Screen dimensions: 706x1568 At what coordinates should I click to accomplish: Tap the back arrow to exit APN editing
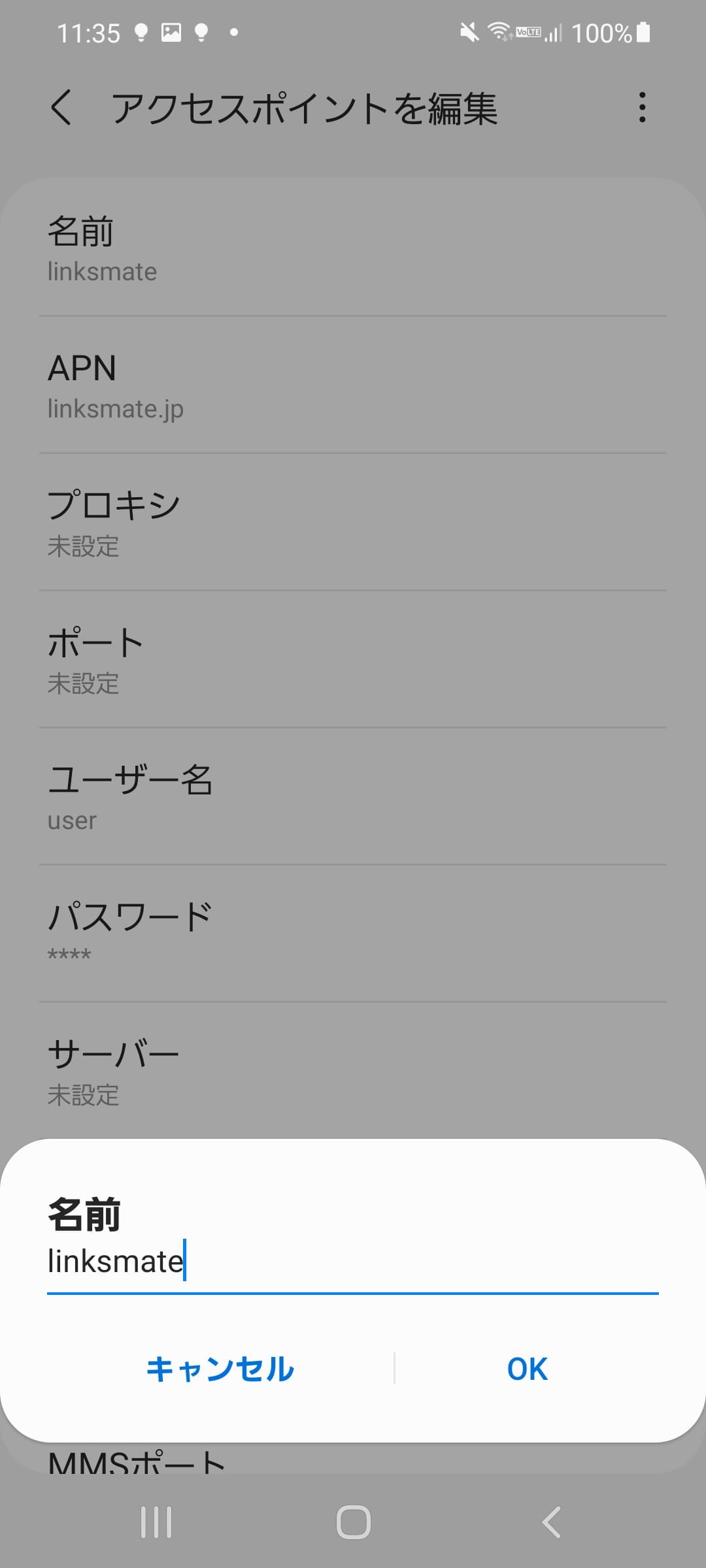point(62,110)
